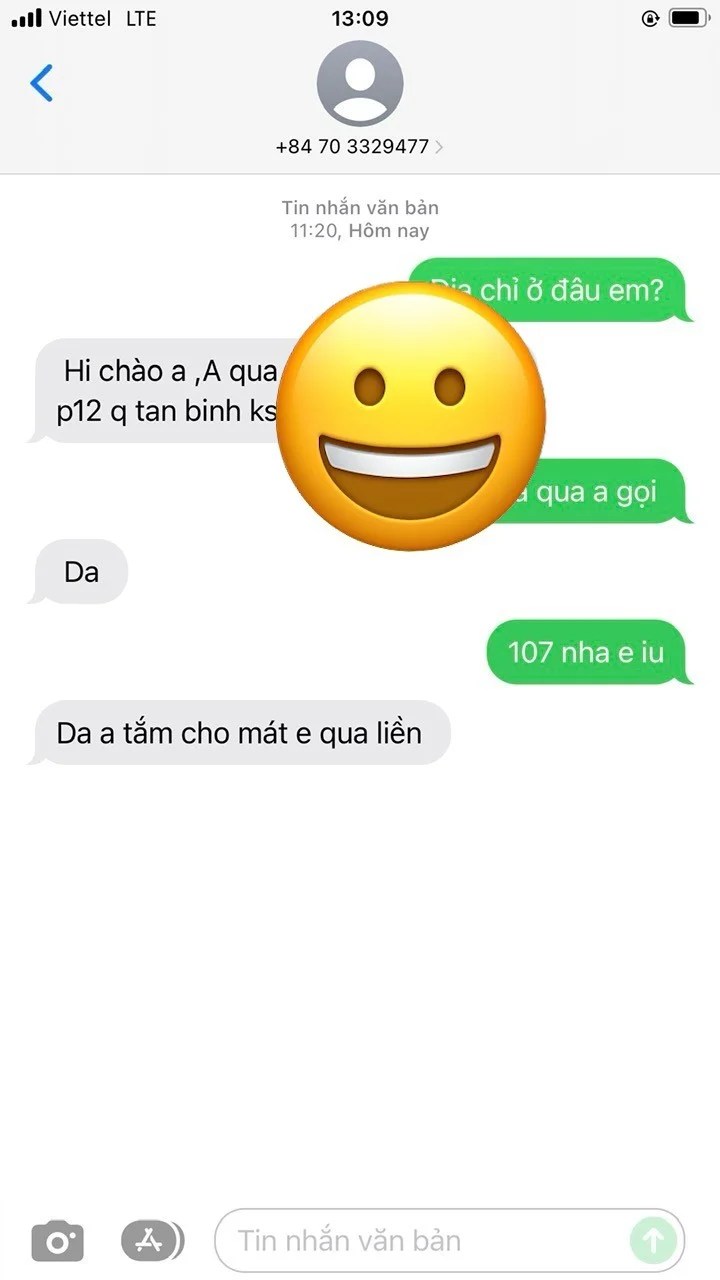Image resolution: width=720 pixels, height=1280 pixels.
Task: Send the message with the arrow button
Action: (x=653, y=1241)
